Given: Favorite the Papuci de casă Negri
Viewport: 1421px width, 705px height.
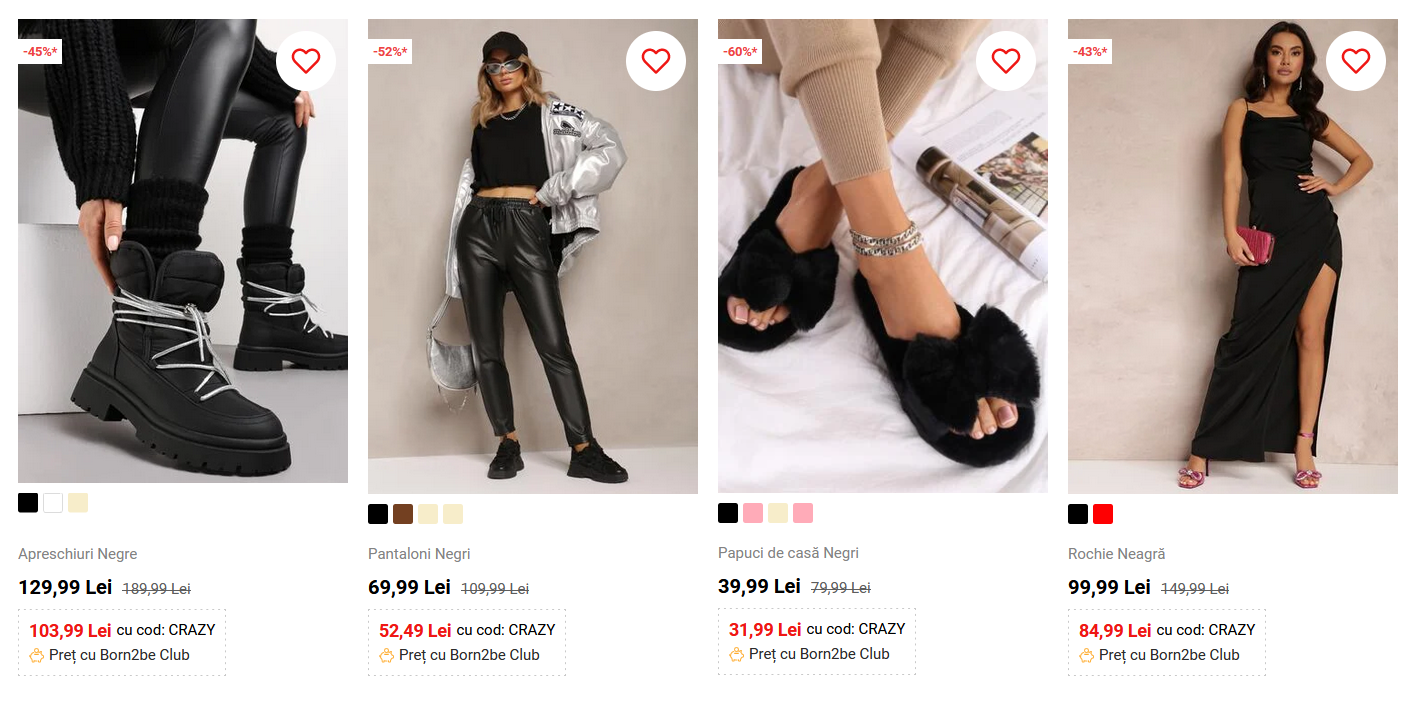Looking at the screenshot, I should (x=1006, y=61).
